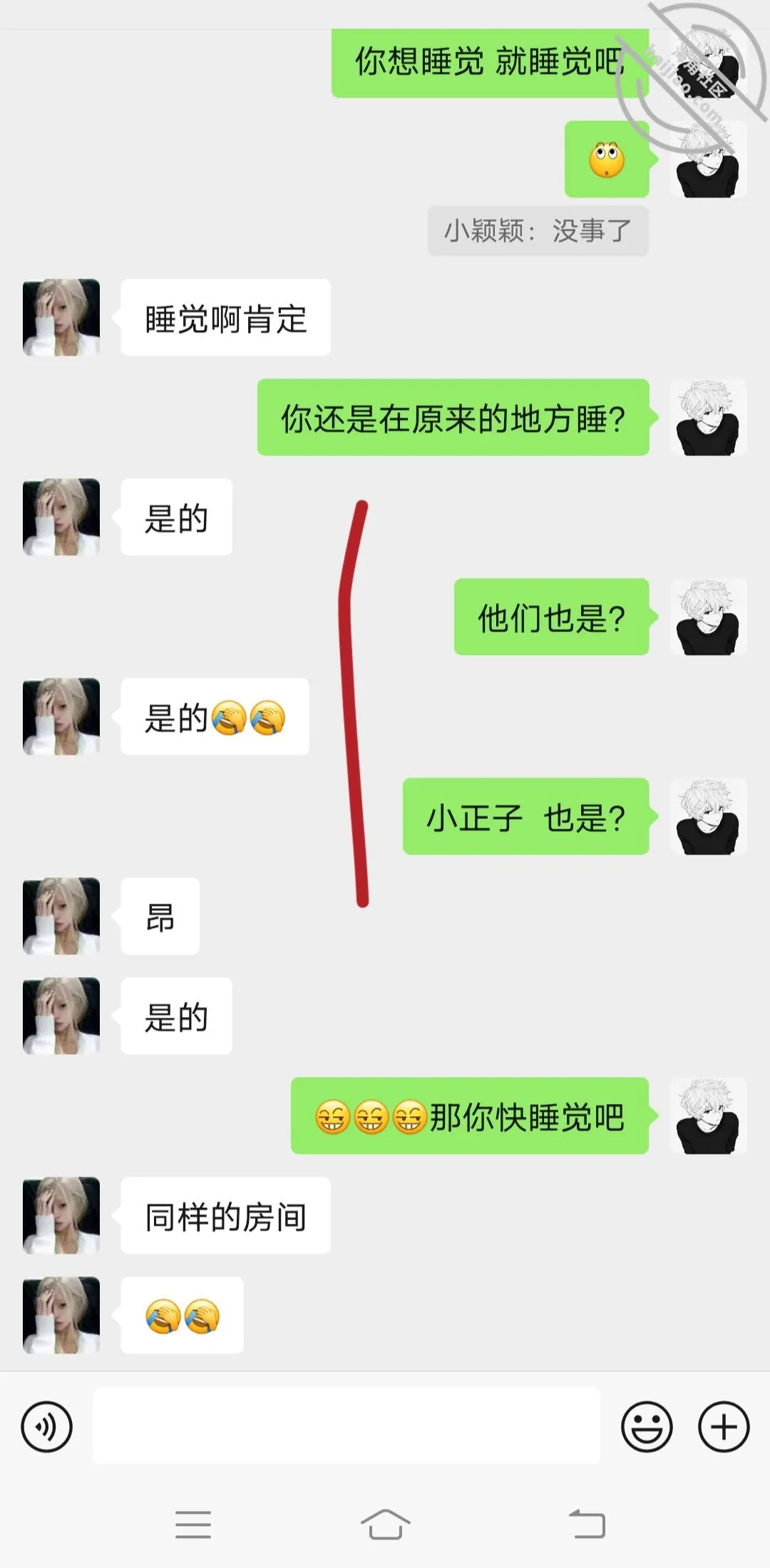Screen dimensions: 770x1568
Task: Switch to voice message input
Action: (x=46, y=1426)
